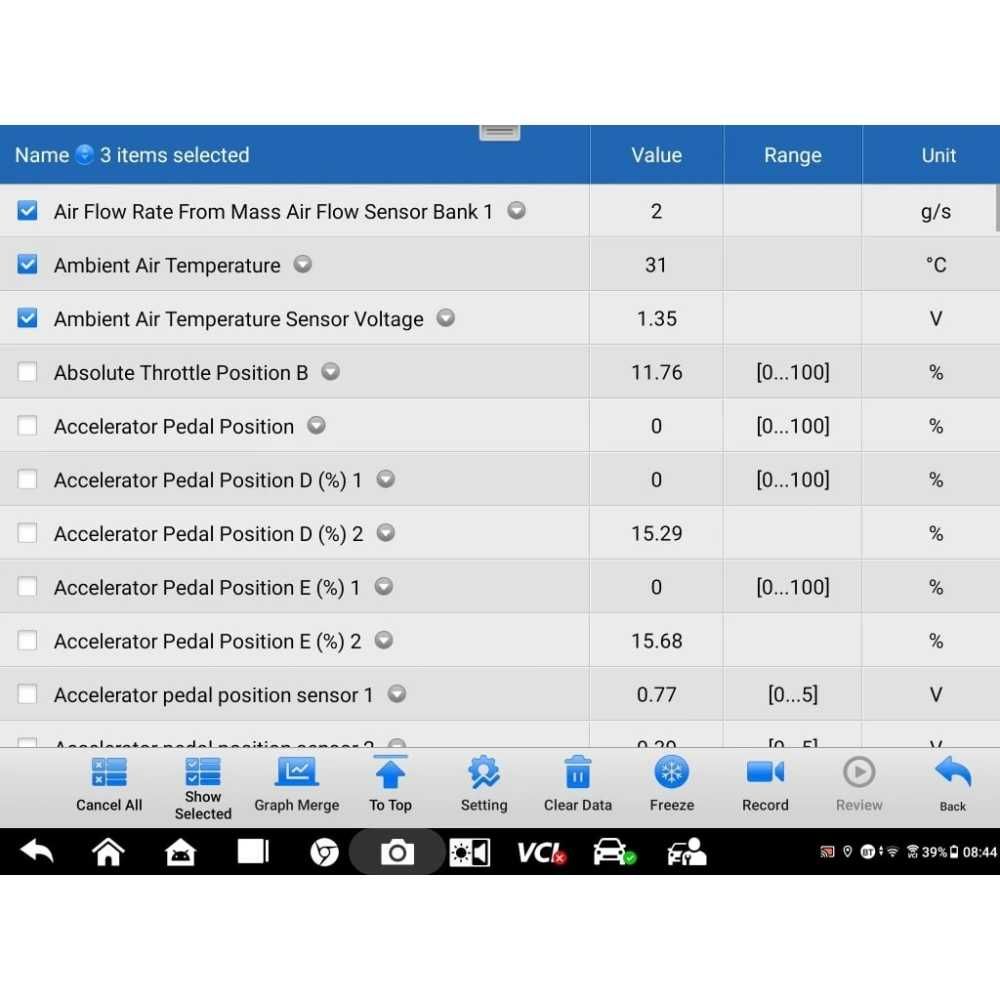Take a screenshot with camera icon

[x=397, y=852]
